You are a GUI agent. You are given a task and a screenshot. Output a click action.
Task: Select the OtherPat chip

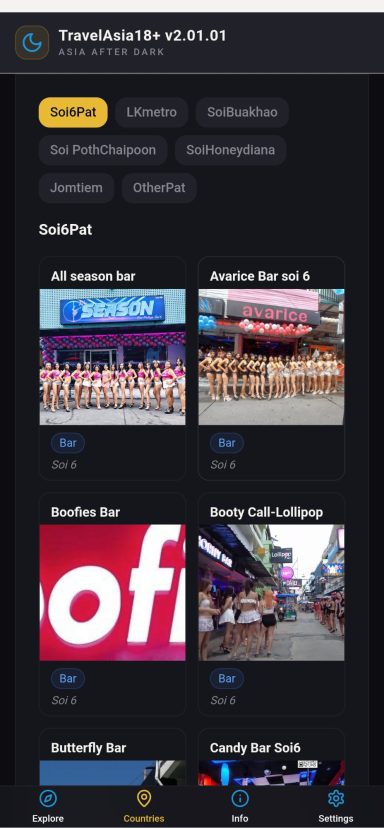tap(159, 187)
